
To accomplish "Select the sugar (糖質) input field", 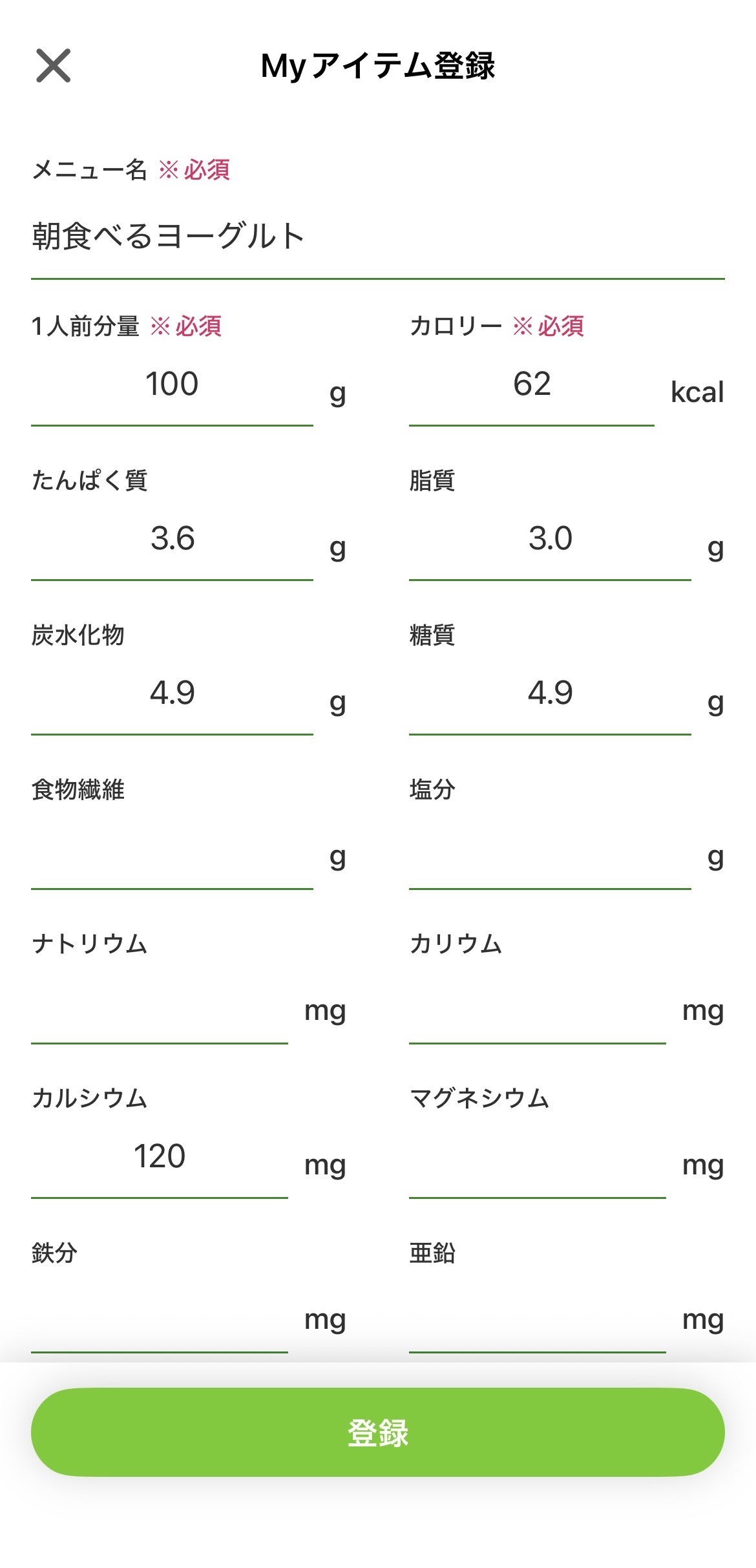I will (549, 694).
